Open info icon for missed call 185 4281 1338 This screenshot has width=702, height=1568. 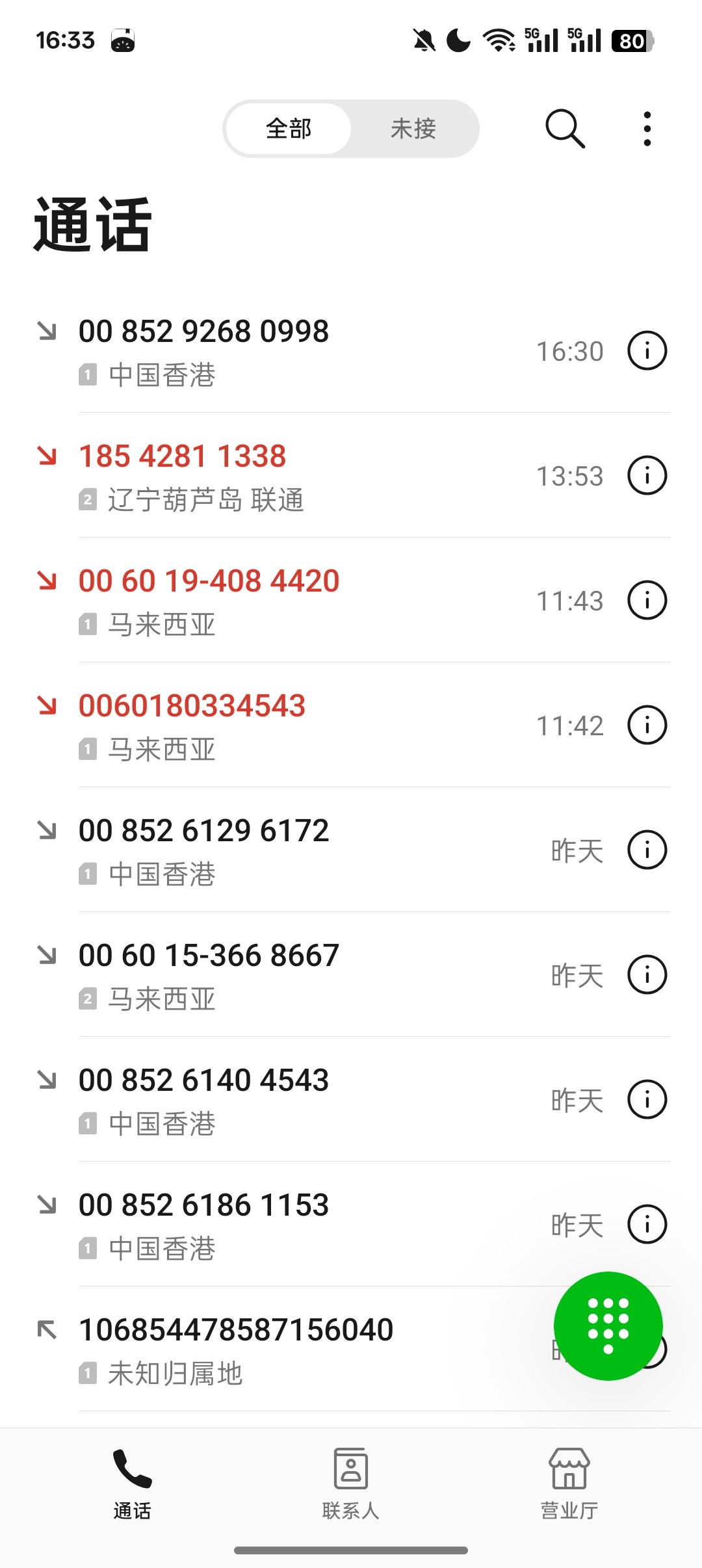point(647,475)
